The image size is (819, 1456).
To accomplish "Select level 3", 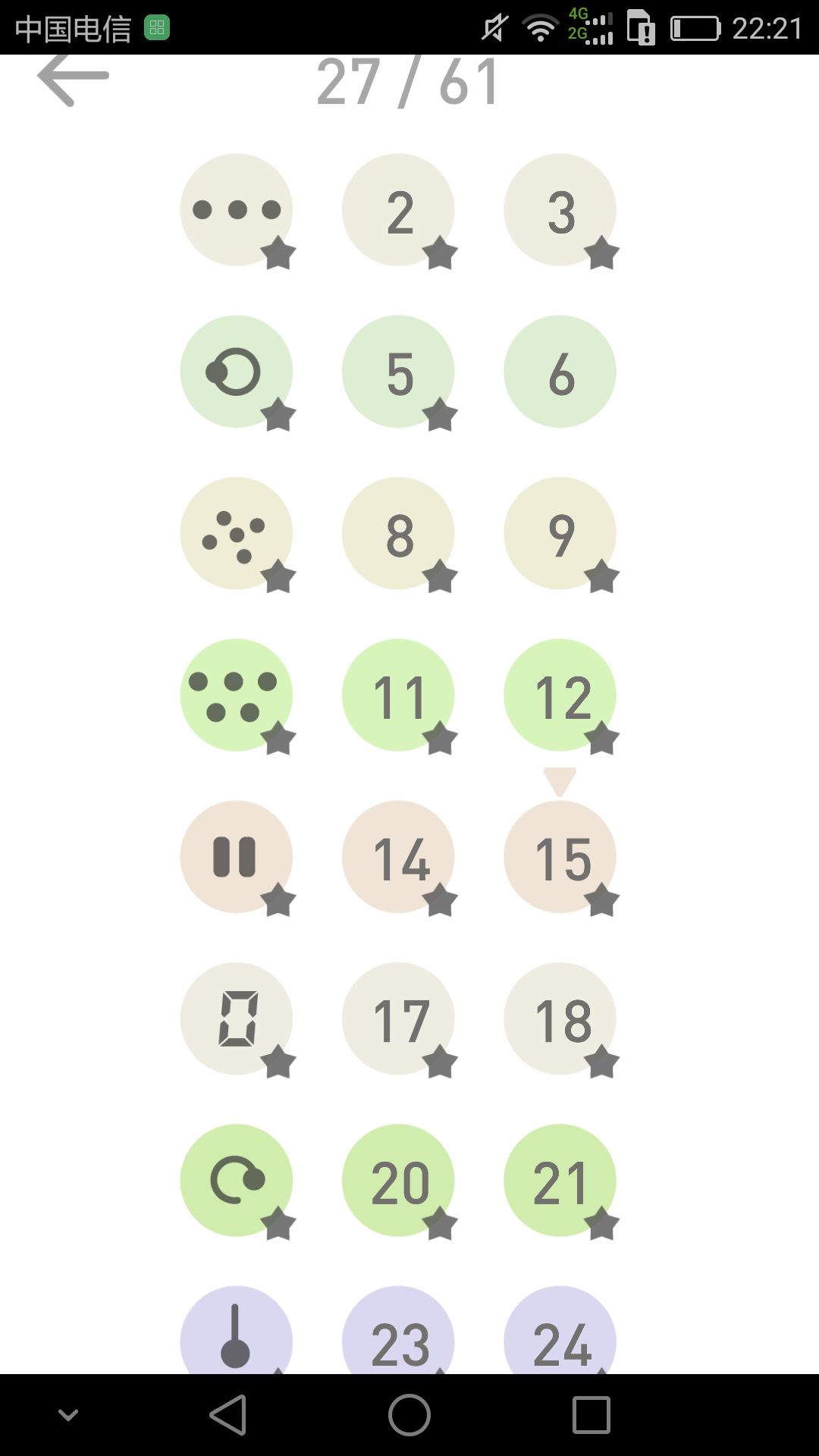I will click(560, 210).
